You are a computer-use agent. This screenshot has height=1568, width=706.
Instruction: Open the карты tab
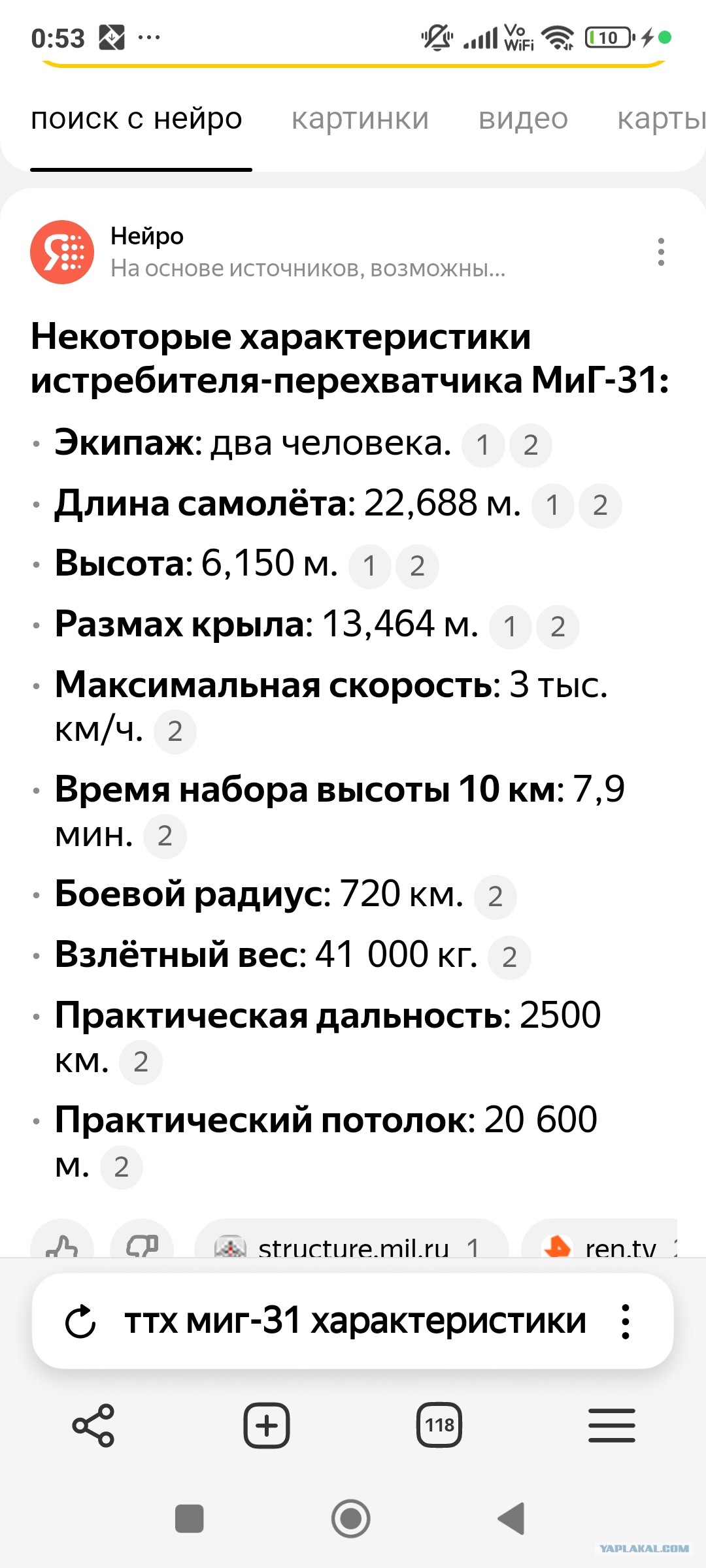[661, 119]
